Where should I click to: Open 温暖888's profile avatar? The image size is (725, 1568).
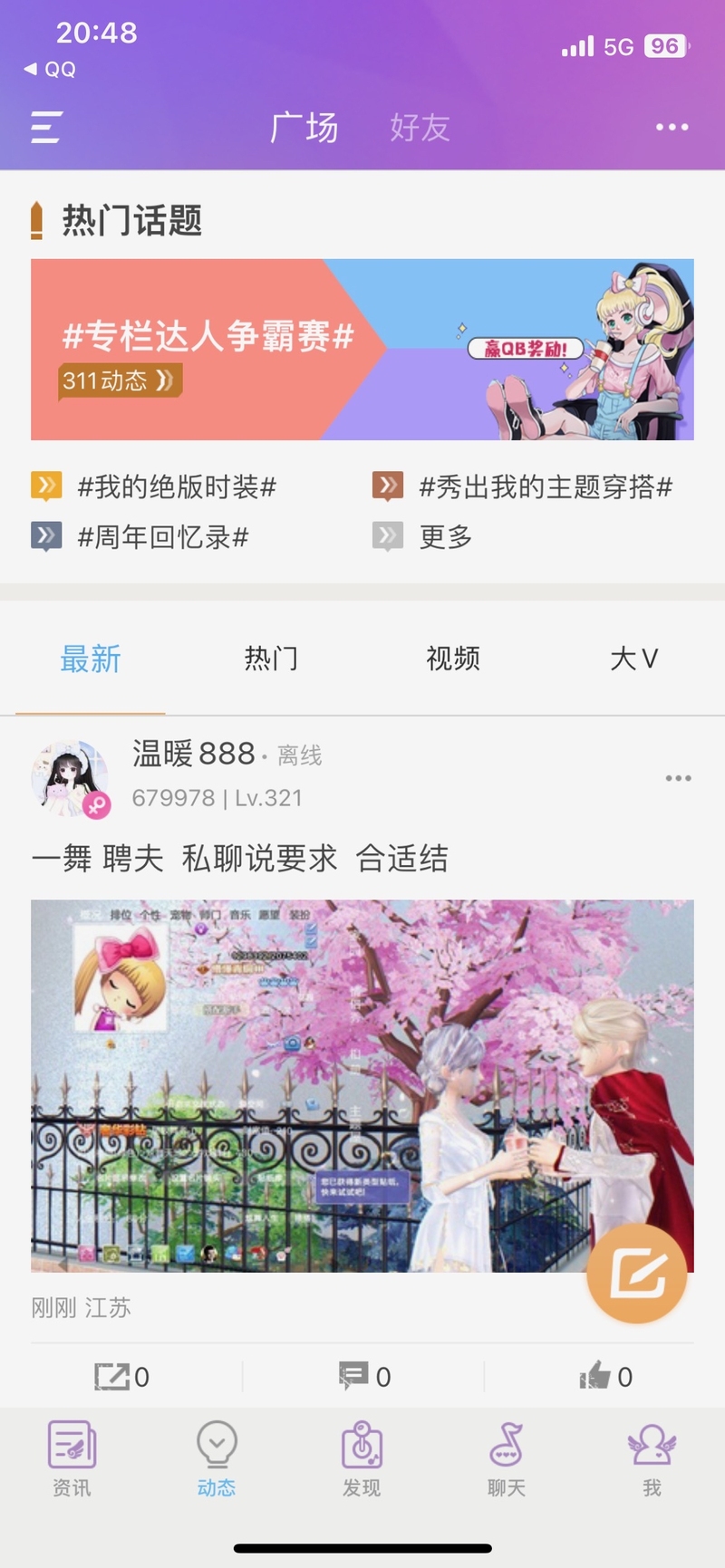point(71,776)
